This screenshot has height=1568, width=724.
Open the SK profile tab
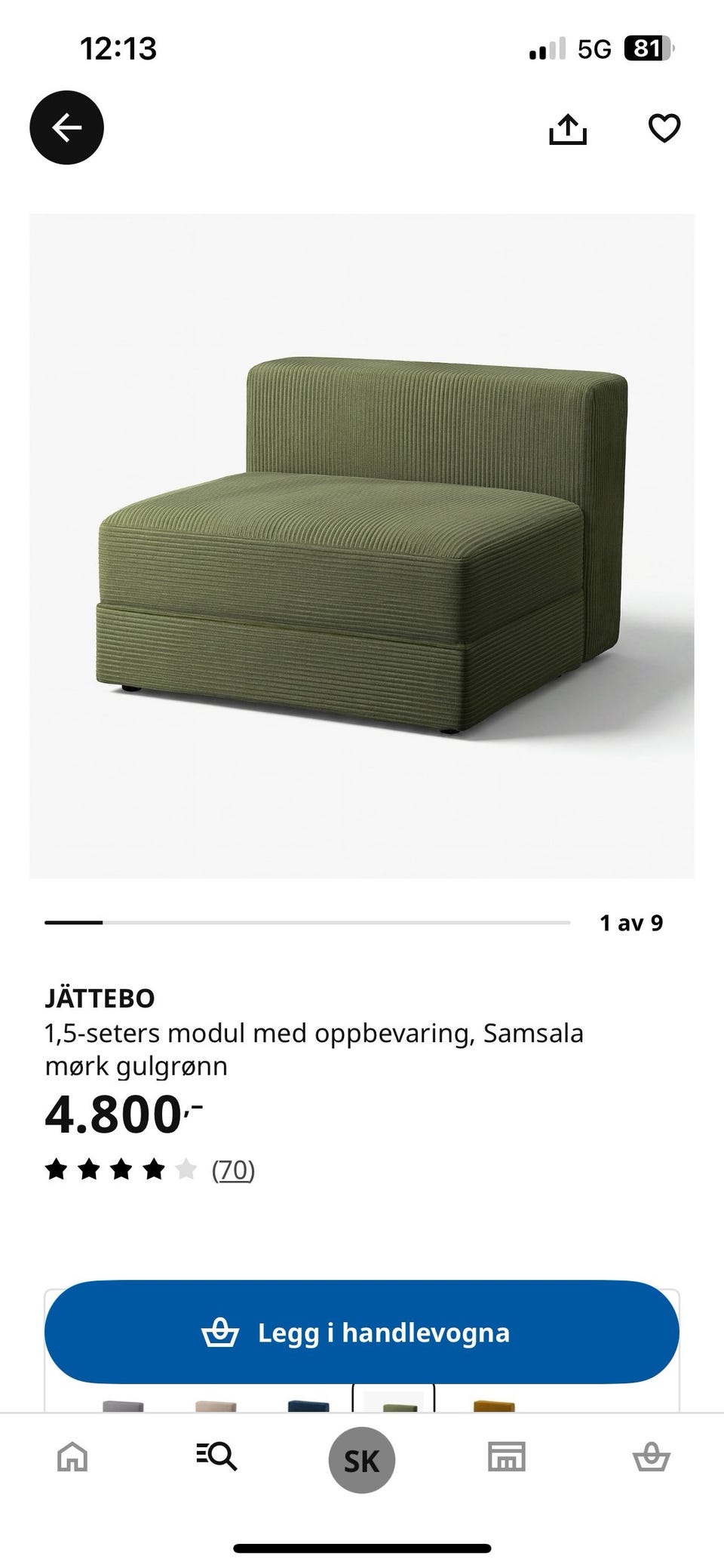tap(362, 1460)
